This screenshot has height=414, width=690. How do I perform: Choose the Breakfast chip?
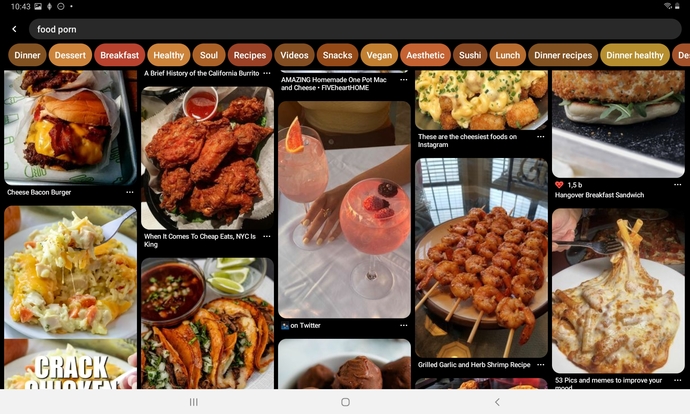point(119,55)
